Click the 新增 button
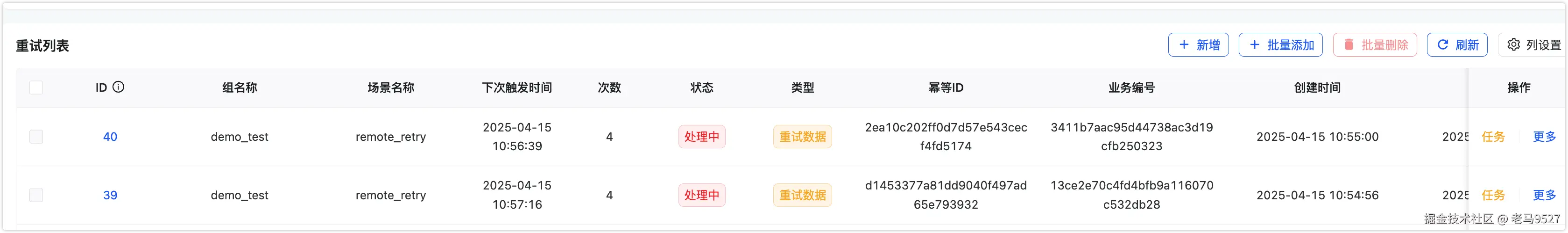The height and width of the screenshot is (233, 1568). [1198, 45]
